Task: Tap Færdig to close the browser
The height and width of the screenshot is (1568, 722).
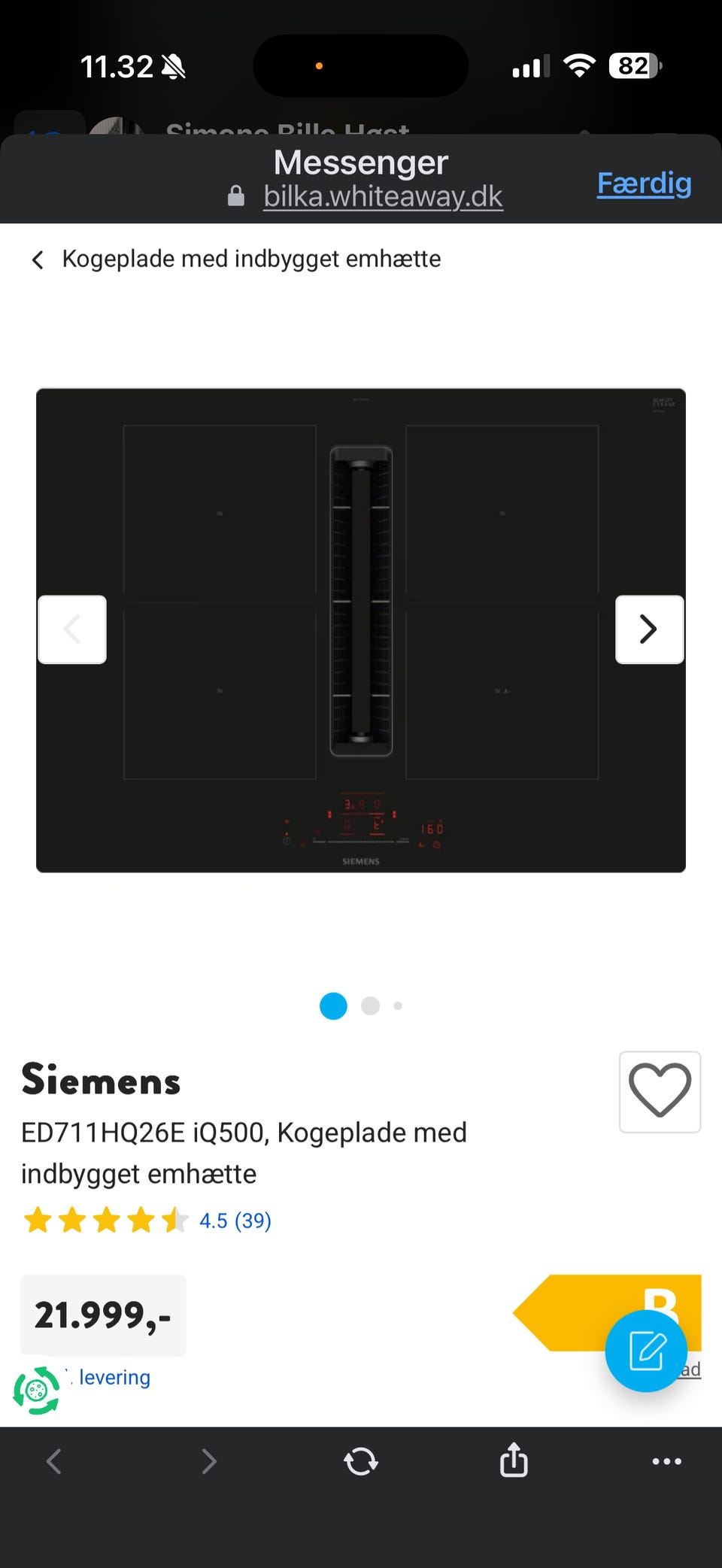Action: click(x=644, y=183)
